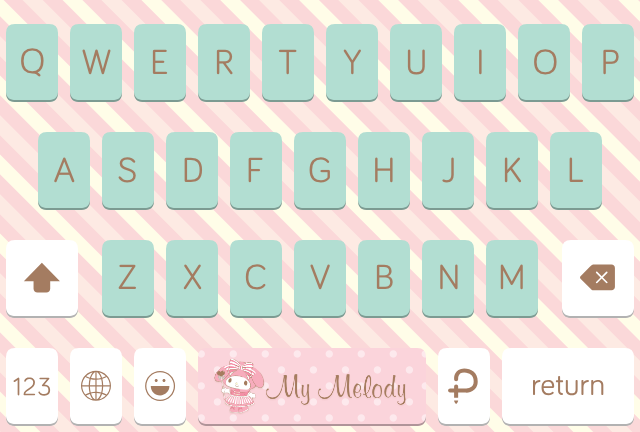Type the letter E
Image resolution: width=640 pixels, height=432 pixels.
click(160, 62)
